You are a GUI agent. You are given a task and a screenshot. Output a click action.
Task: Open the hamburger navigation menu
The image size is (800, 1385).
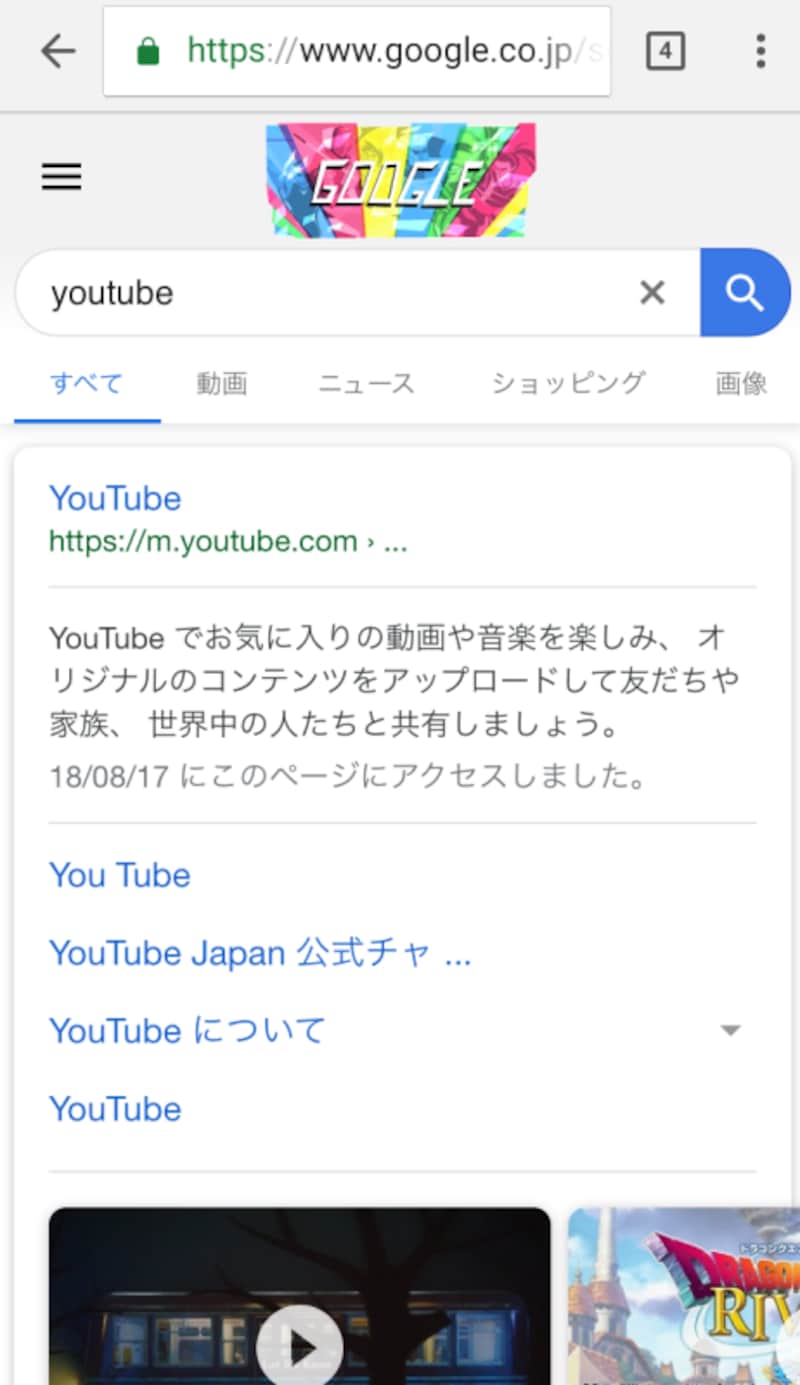(x=61, y=176)
